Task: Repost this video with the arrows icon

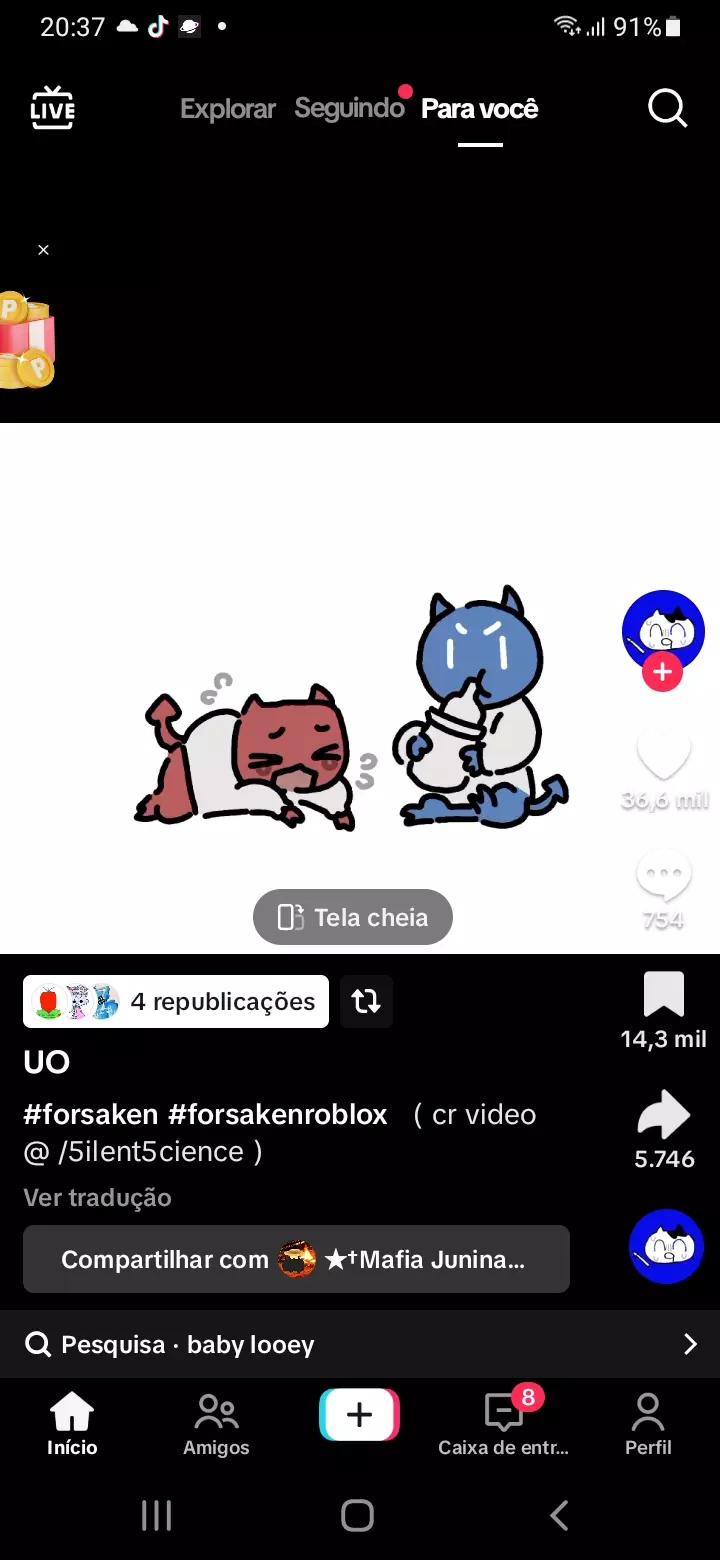Action: pyautogui.click(x=366, y=1002)
